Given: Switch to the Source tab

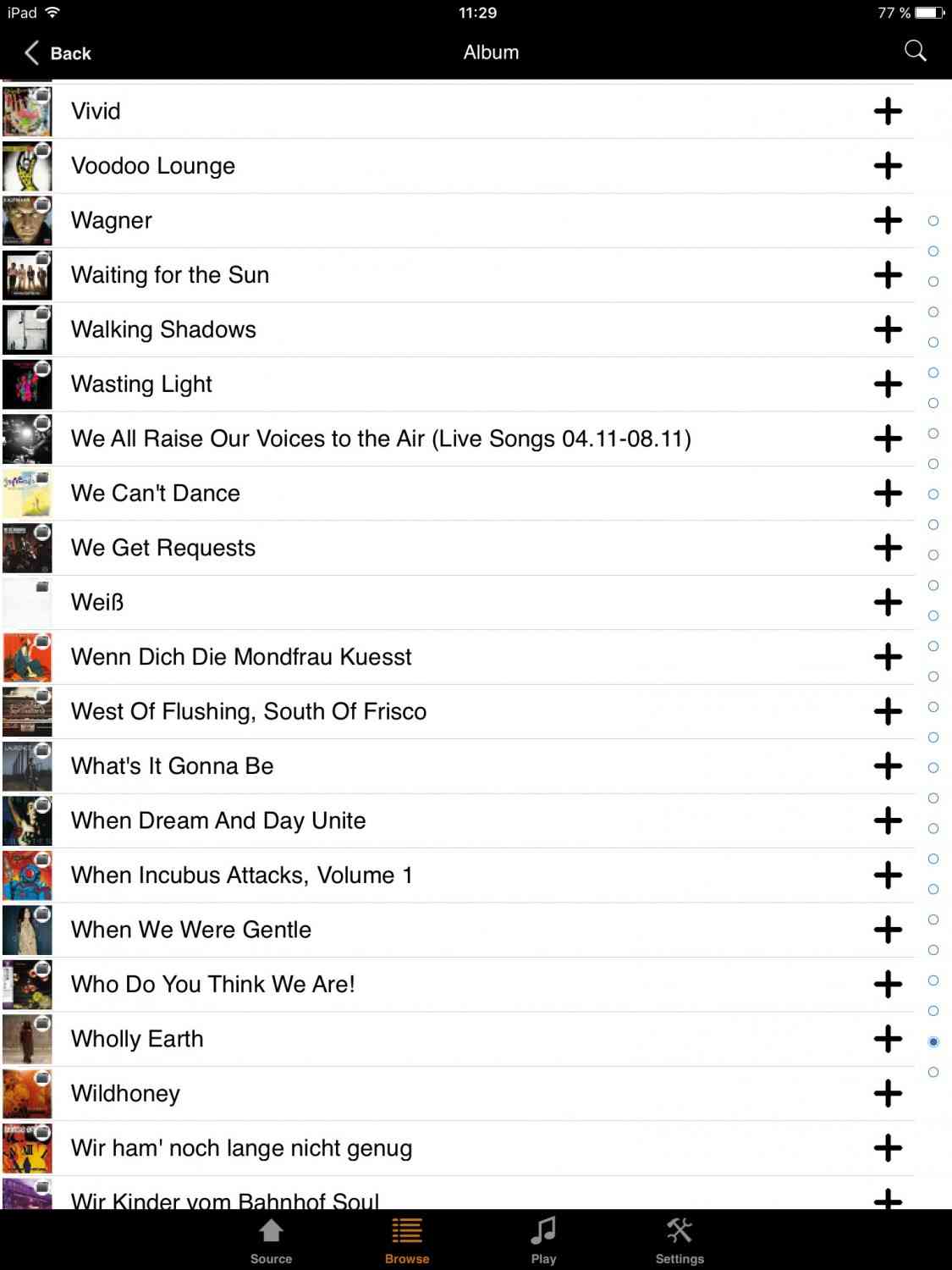Looking at the screenshot, I should (x=271, y=1240).
